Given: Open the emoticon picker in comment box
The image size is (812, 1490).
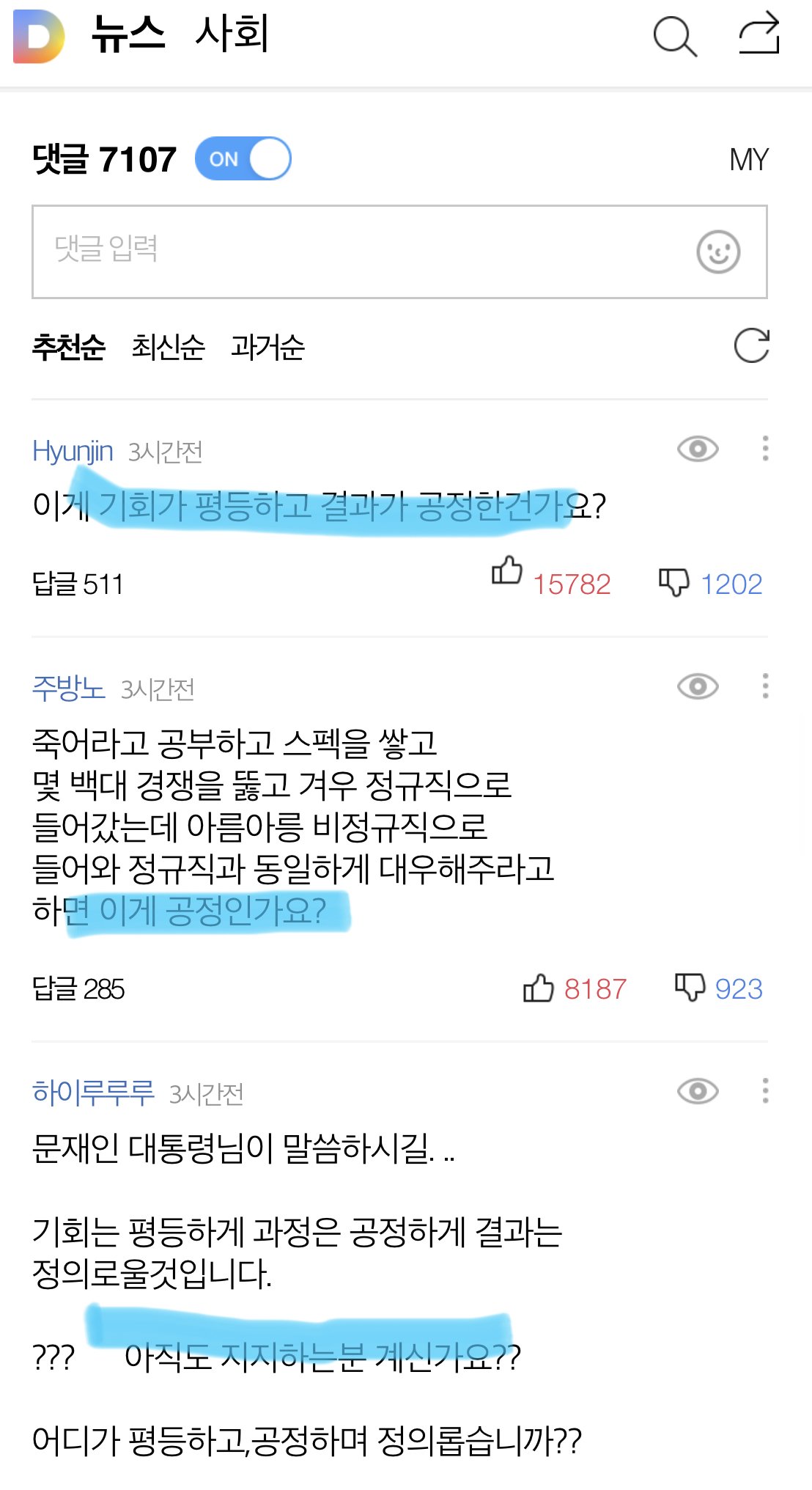Looking at the screenshot, I should 717,252.
